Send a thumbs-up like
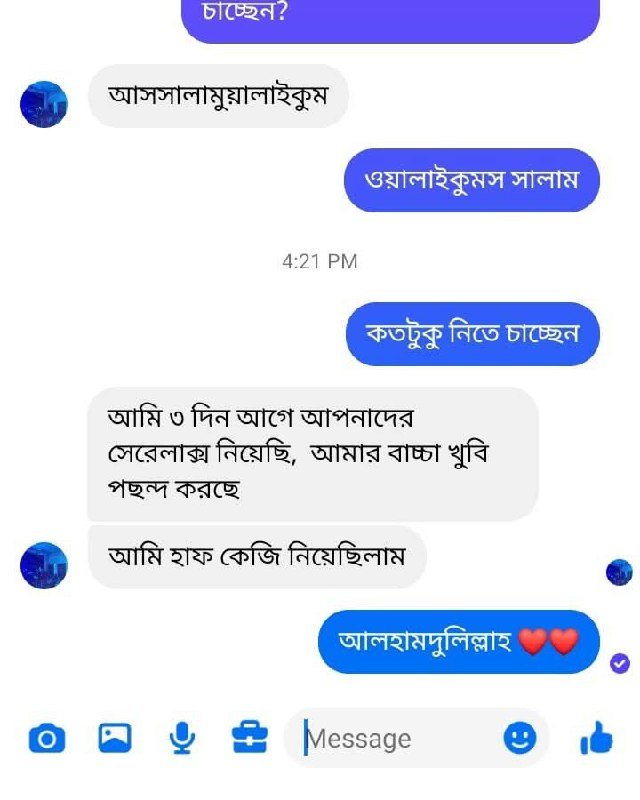640x800 pixels. (x=597, y=739)
